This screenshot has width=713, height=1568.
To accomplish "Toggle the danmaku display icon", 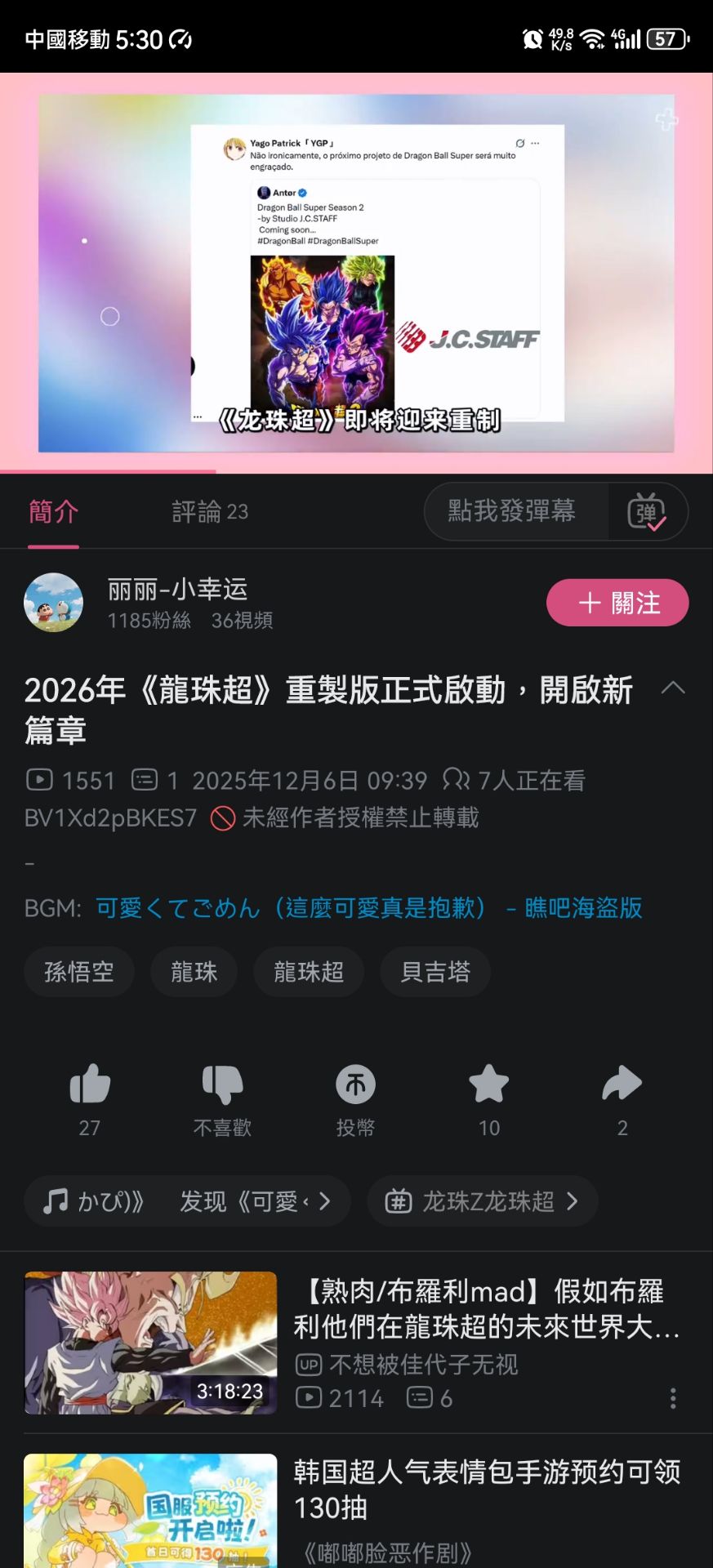I will pyautogui.click(x=646, y=512).
